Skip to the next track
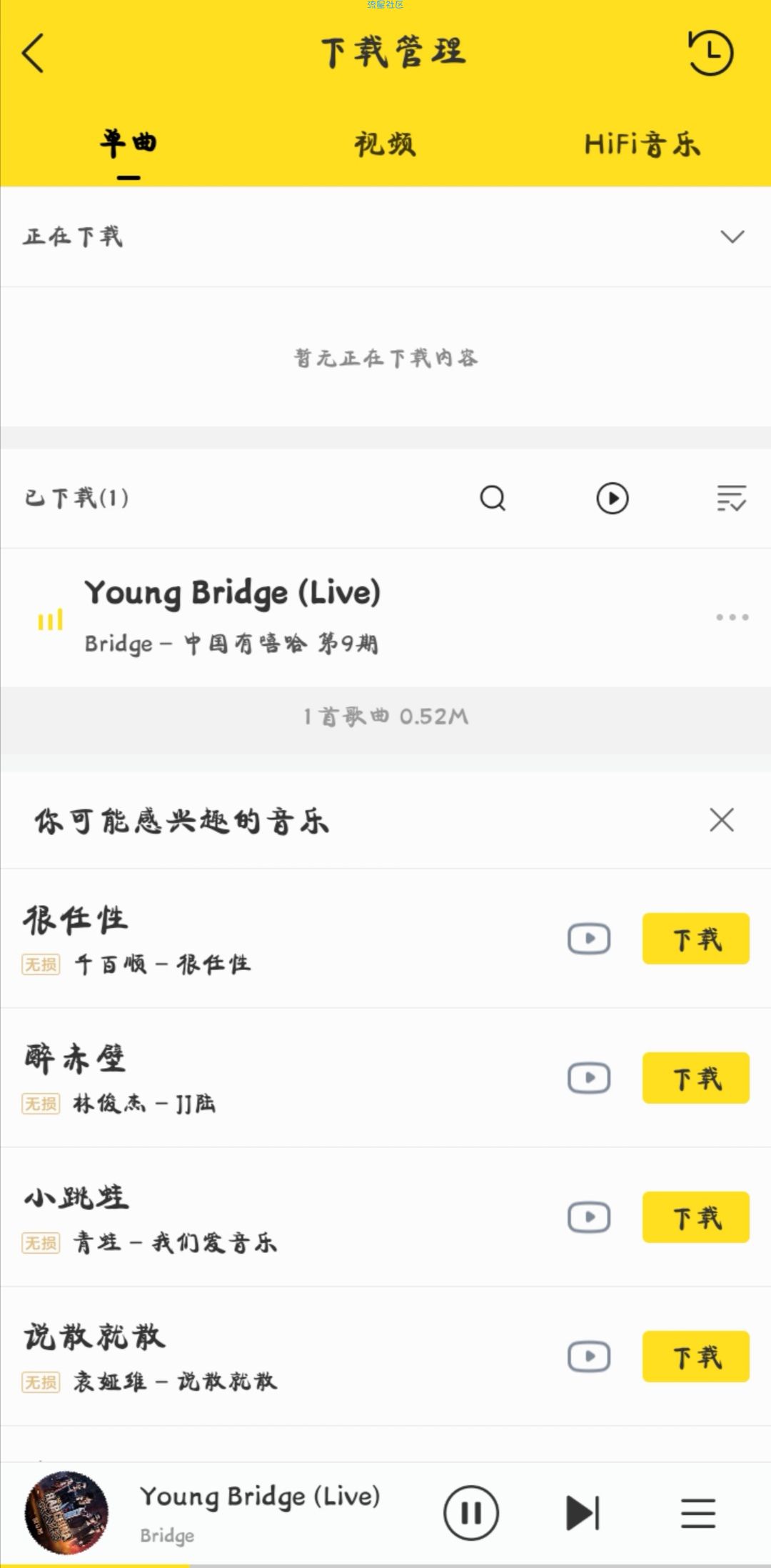 tap(583, 1512)
